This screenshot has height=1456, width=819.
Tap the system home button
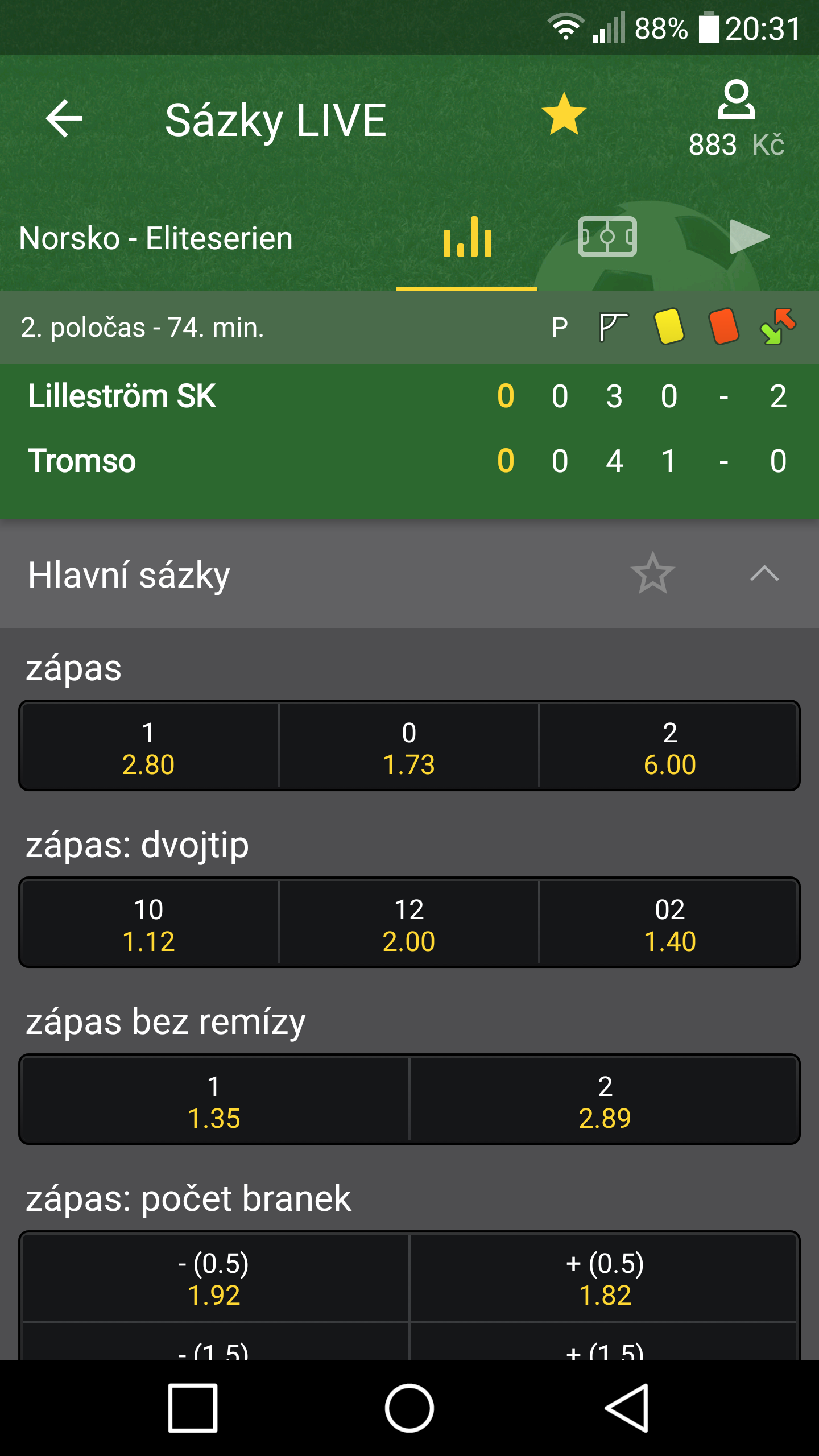tap(409, 1408)
